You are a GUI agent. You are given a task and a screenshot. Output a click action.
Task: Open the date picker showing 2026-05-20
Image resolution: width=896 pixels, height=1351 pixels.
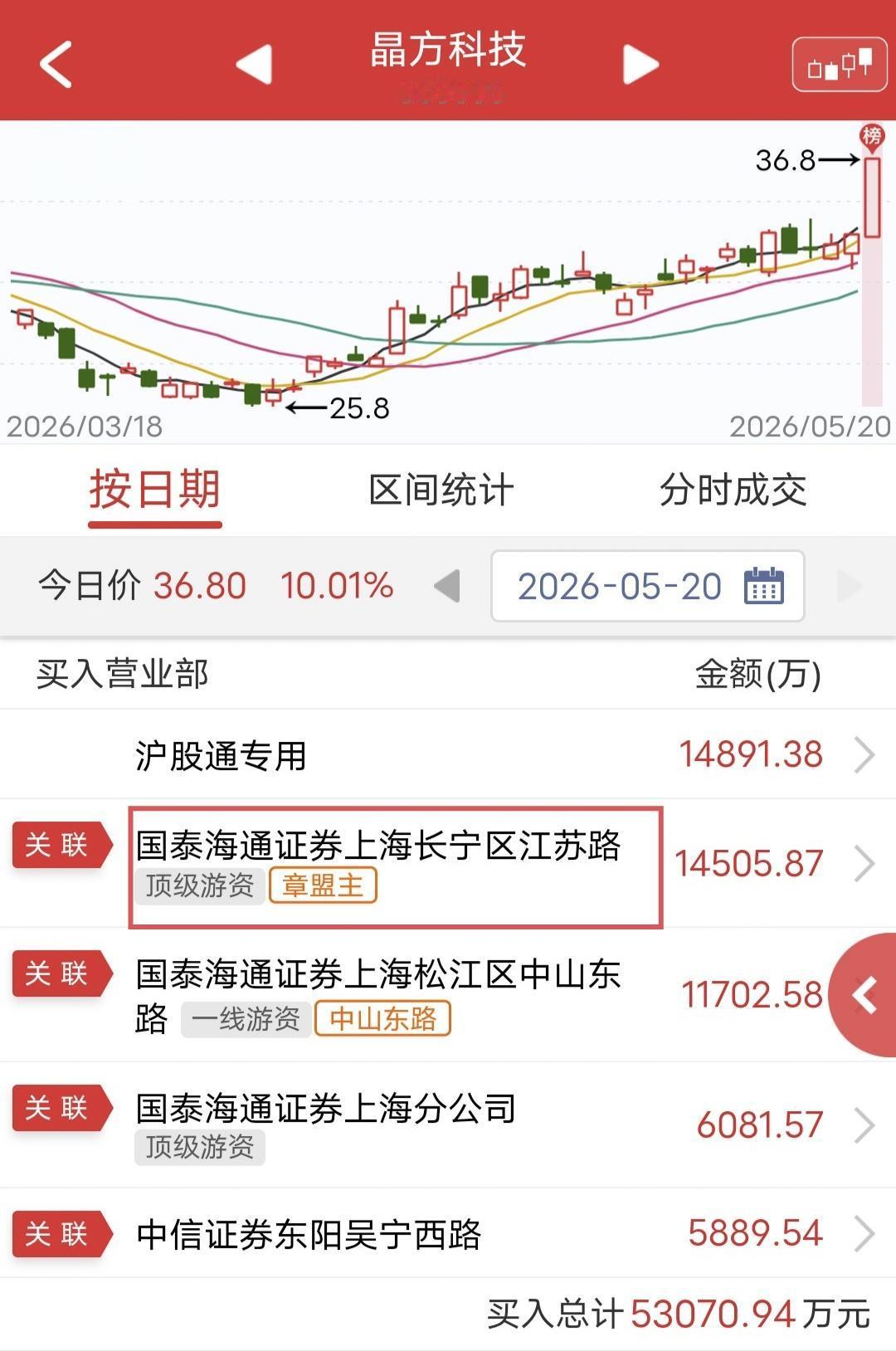[x=648, y=586]
